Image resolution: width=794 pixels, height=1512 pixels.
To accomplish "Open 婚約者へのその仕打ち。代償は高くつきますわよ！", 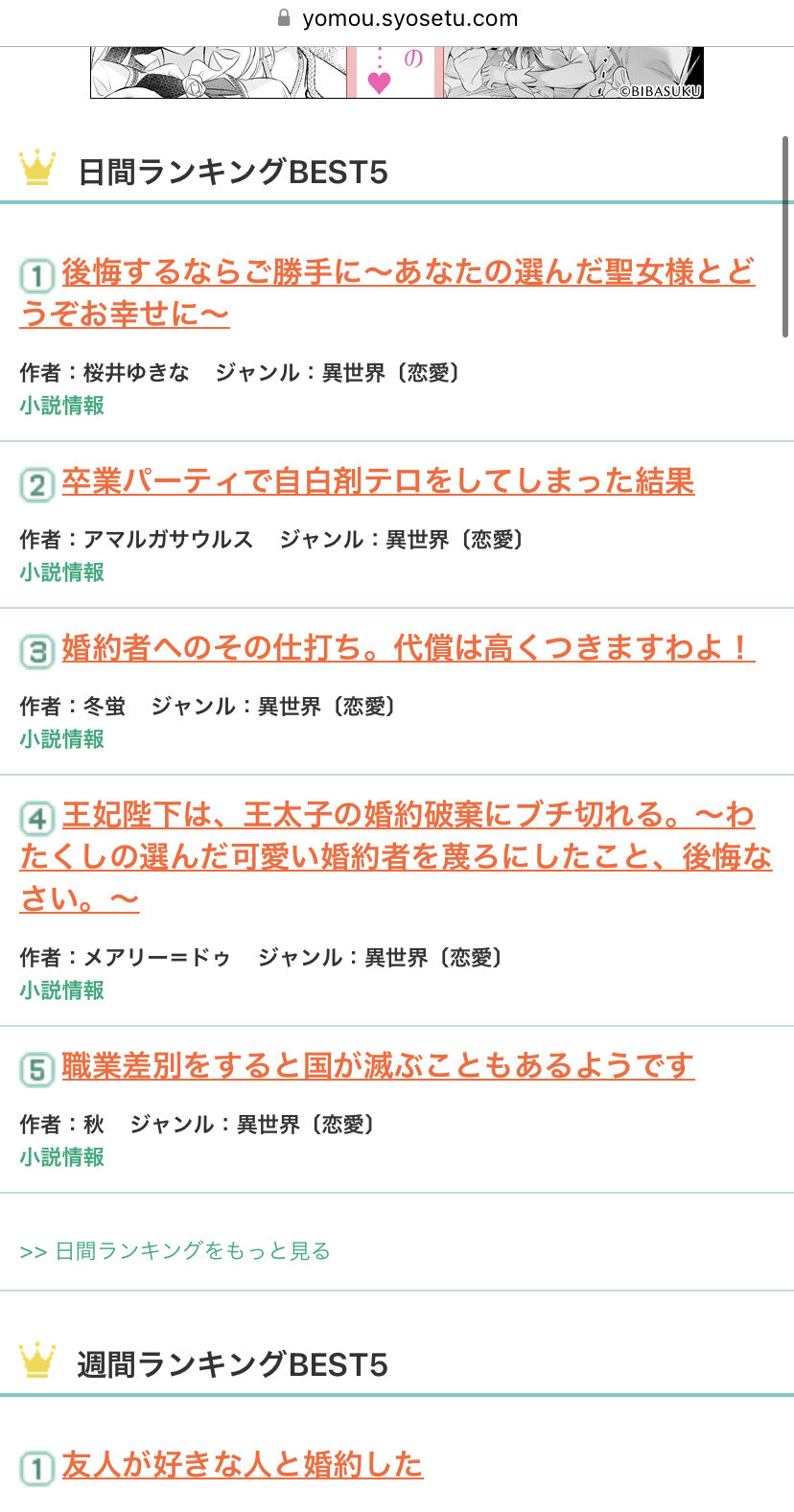I will click(408, 648).
